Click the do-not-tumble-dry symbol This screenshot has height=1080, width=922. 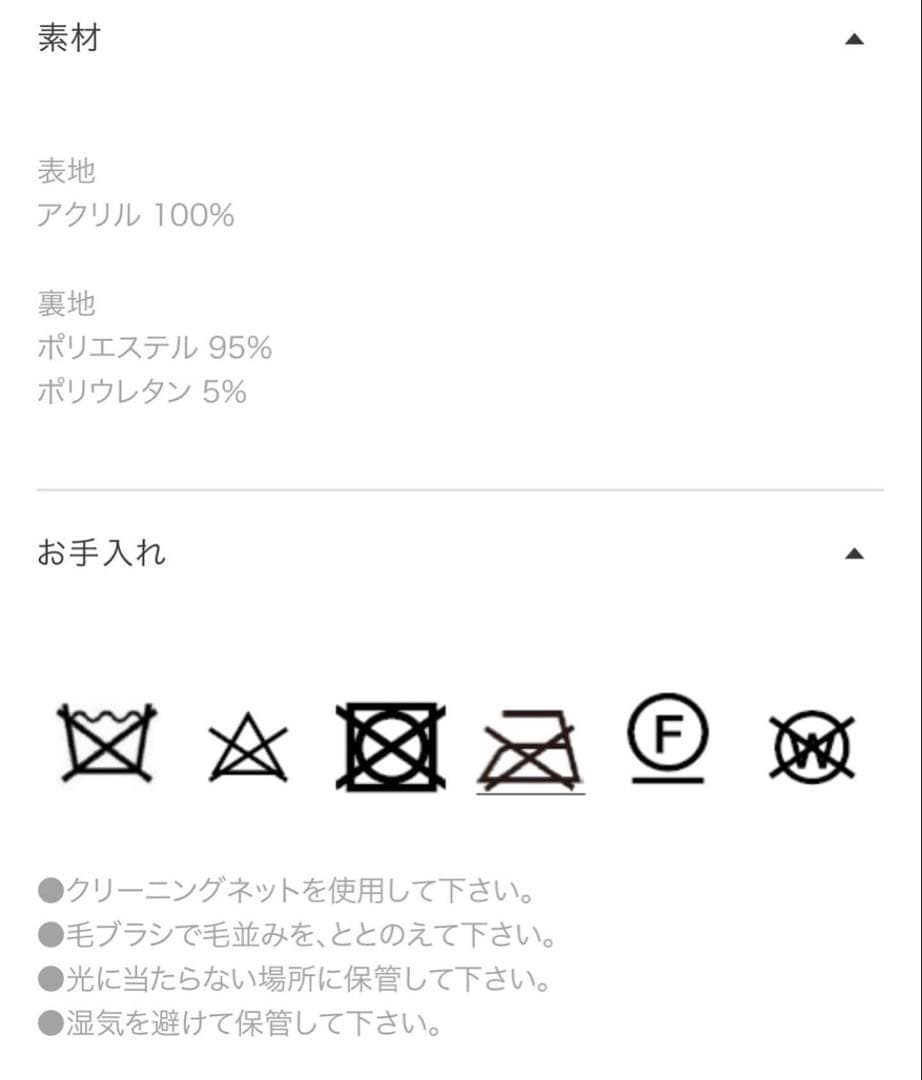point(392,748)
